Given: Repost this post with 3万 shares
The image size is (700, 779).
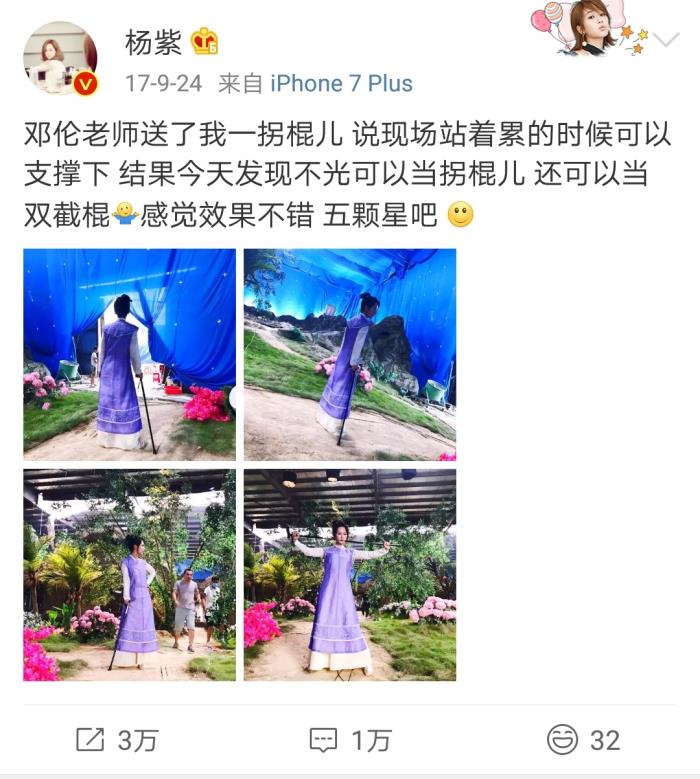Looking at the screenshot, I should click(117, 740).
